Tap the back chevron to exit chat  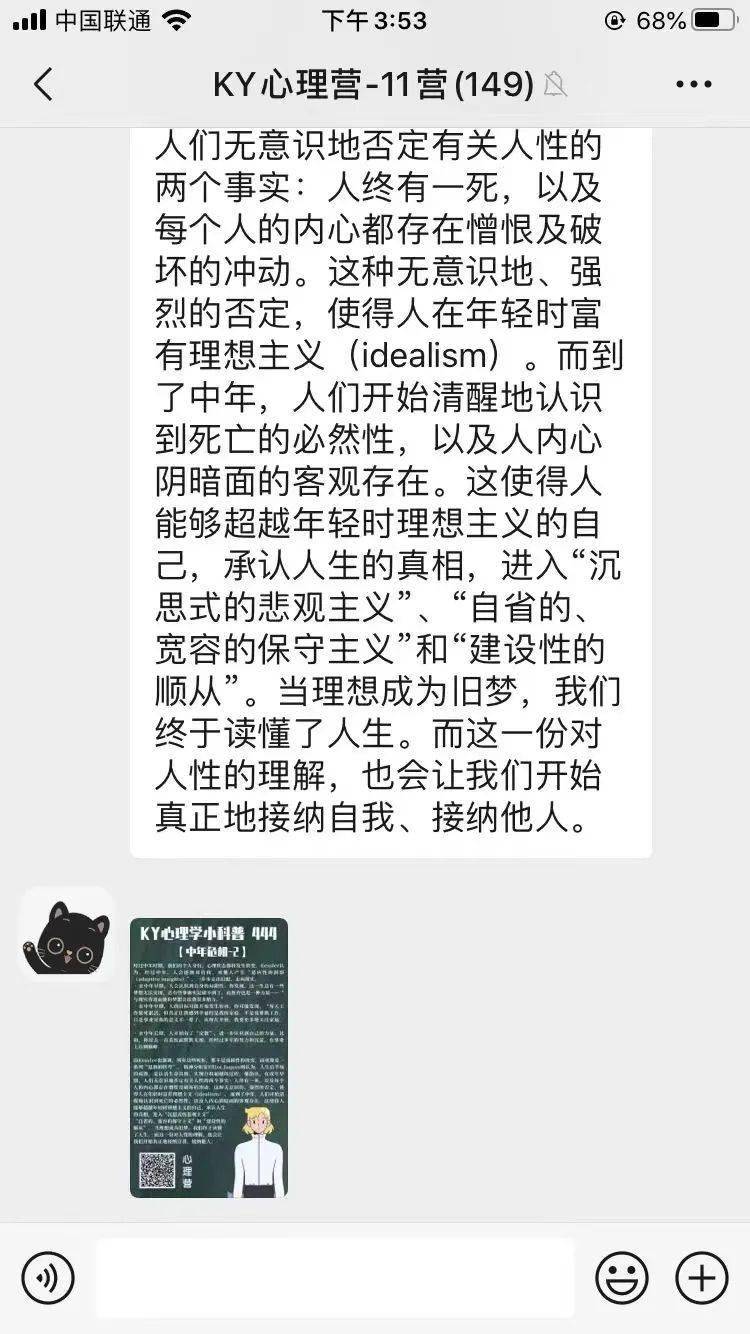42,85
